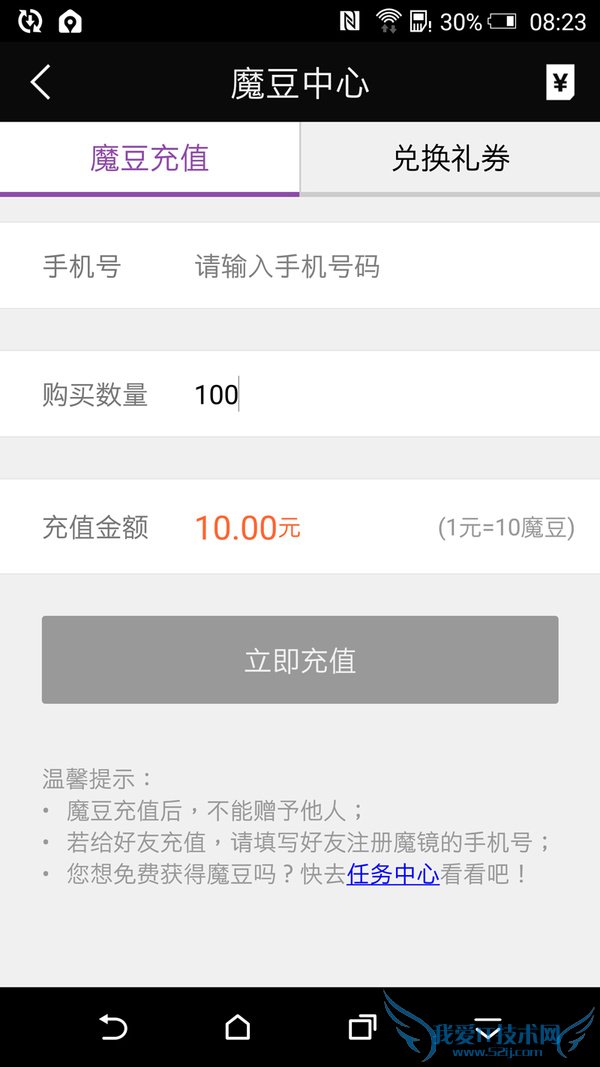The width and height of the screenshot is (600, 1067).
Task: Open the 任务中心 link
Action: tap(393, 874)
